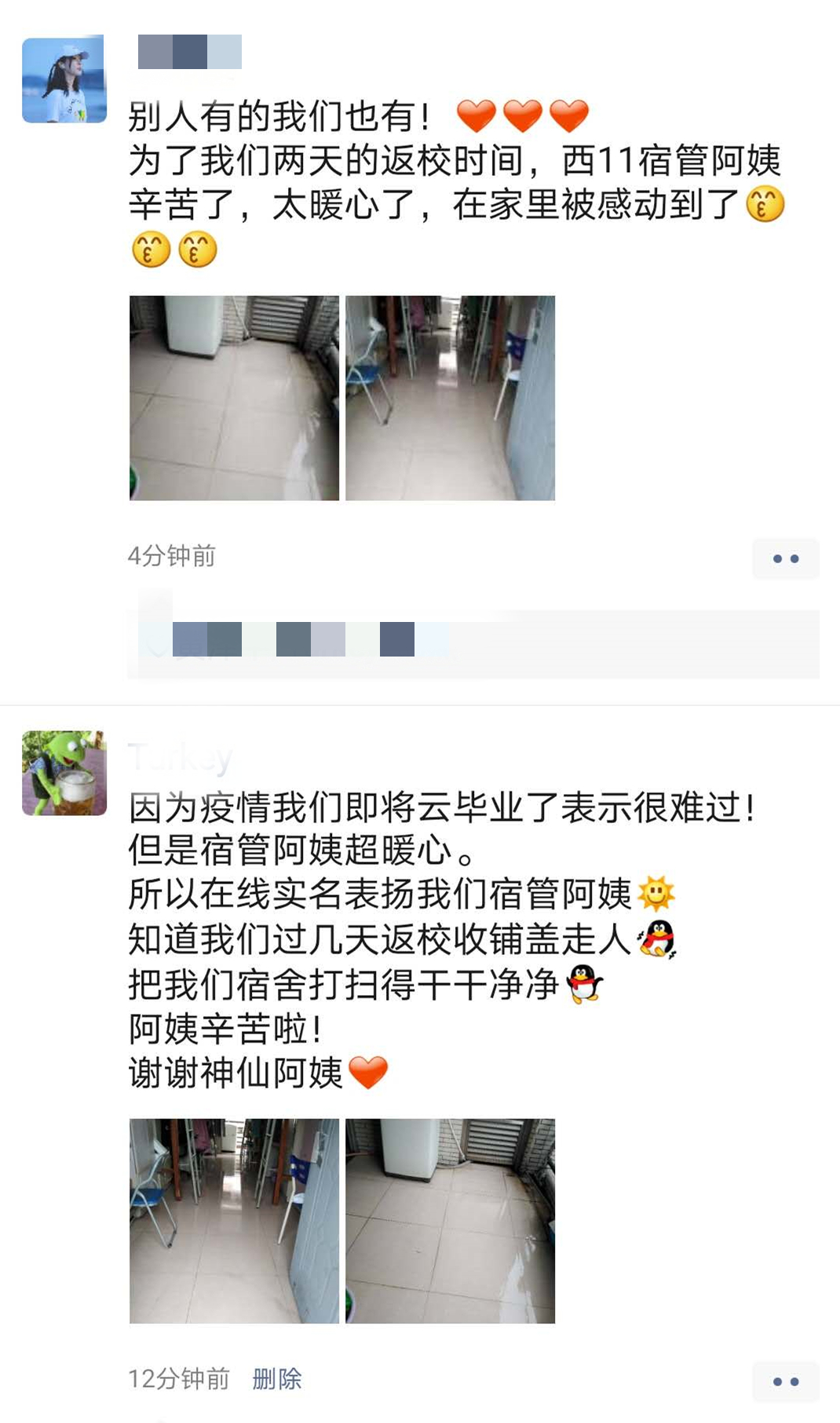View the washing machine photo in the second post
This screenshot has width=840, height=1423.
click(450, 1220)
